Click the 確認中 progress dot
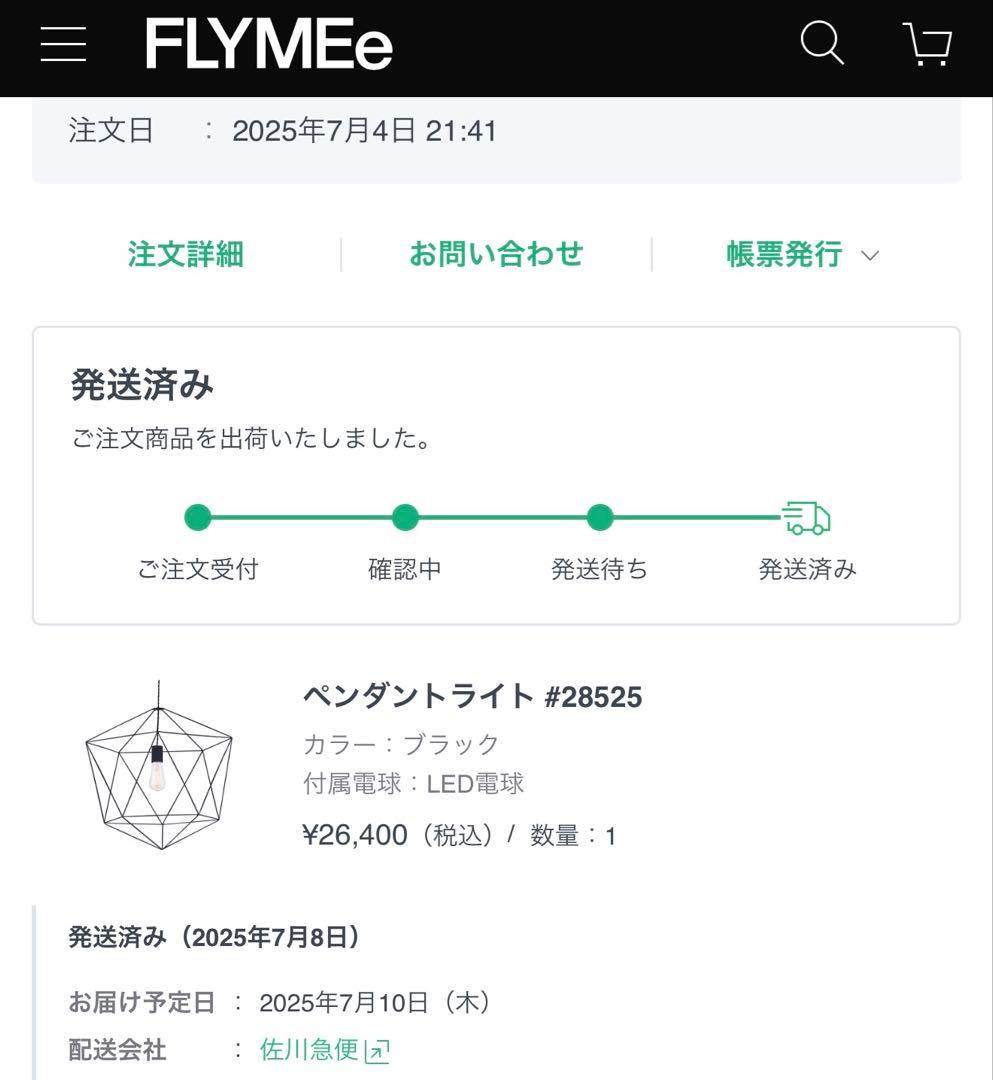This screenshot has width=993, height=1080. pos(405,517)
